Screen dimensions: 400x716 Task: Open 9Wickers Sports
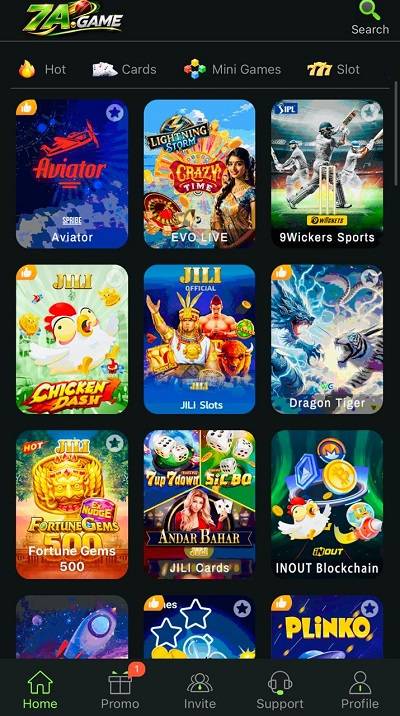coord(327,174)
